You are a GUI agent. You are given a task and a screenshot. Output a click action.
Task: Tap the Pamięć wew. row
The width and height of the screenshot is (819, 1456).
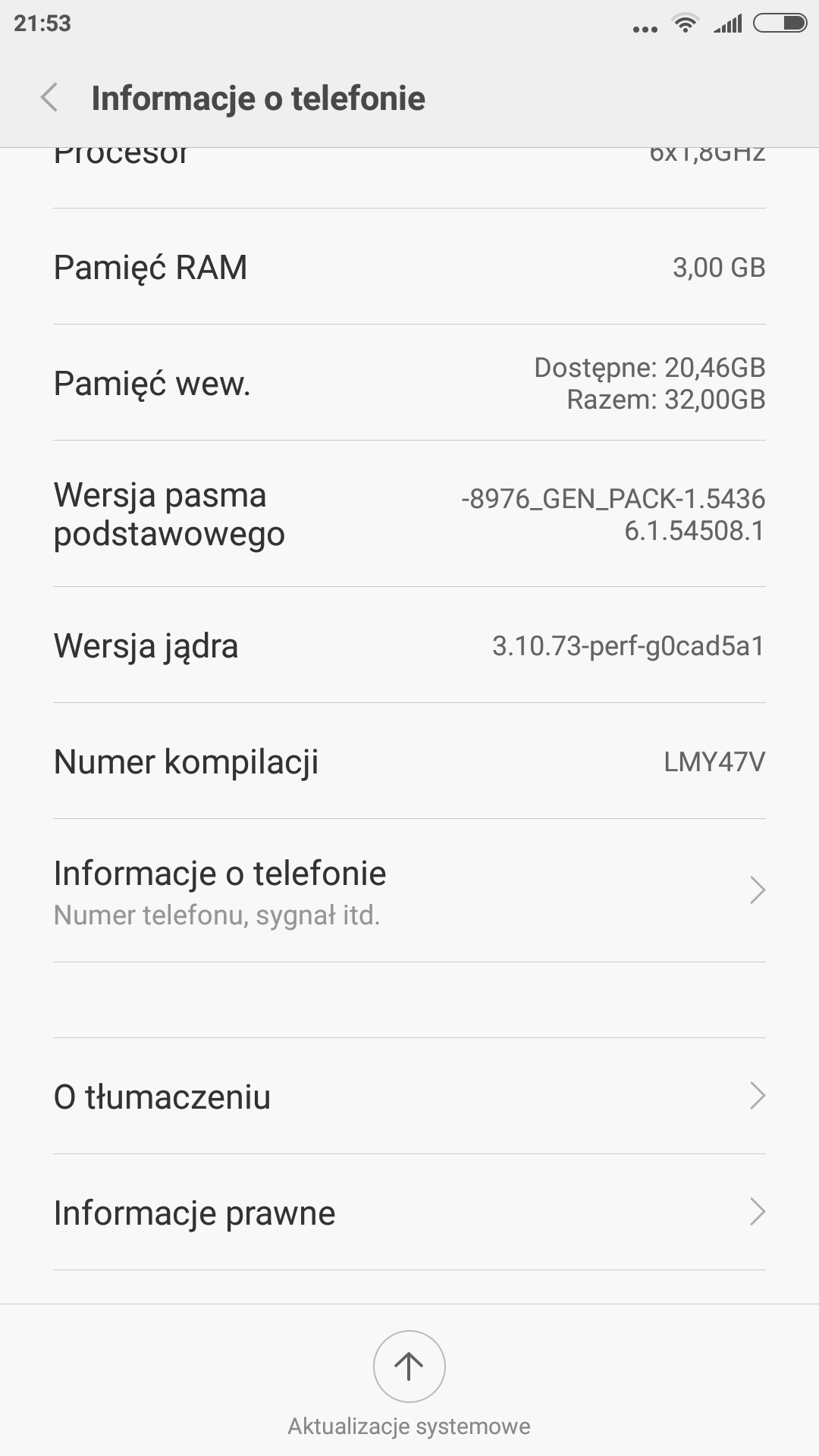(x=409, y=383)
